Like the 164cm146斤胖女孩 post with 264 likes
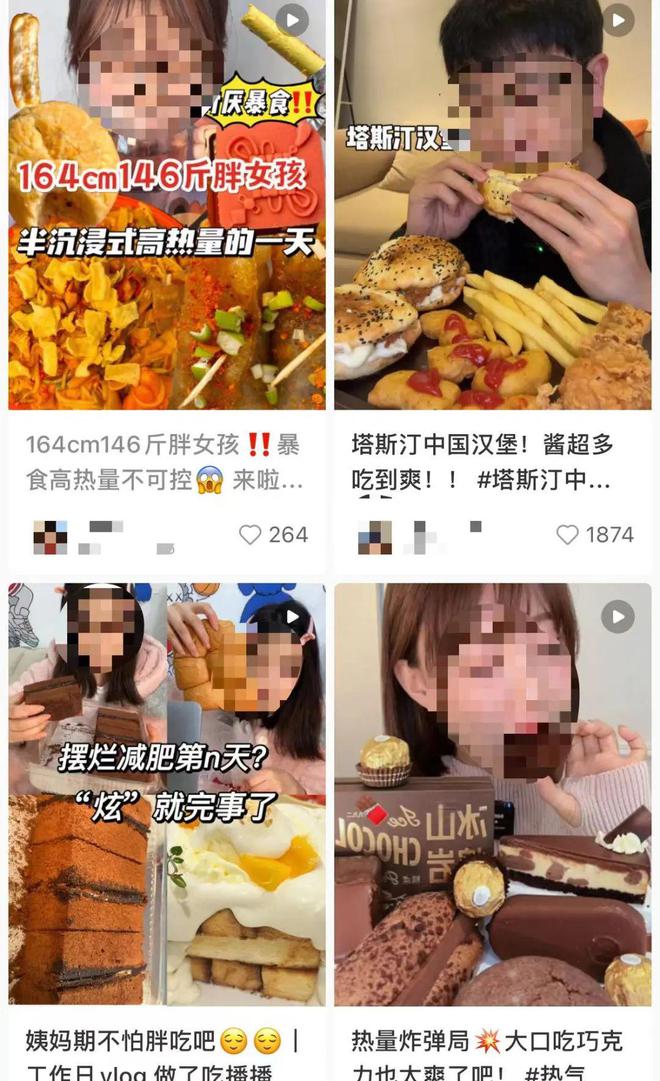The image size is (660, 1081). (250, 535)
